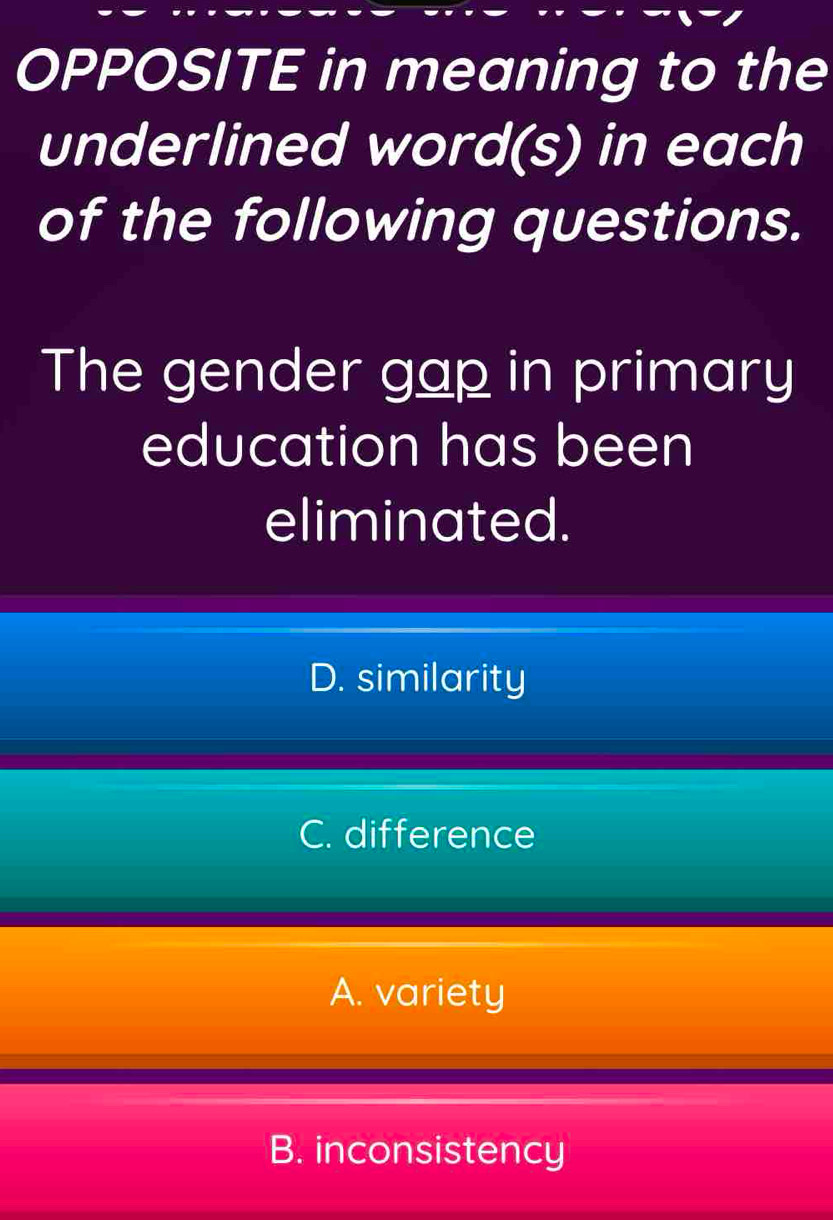The height and width of the screenshot is (1220, 833).
Task: Tap answer B. inconsistency
Action: pyautogui.click(x=416, y=1150)
